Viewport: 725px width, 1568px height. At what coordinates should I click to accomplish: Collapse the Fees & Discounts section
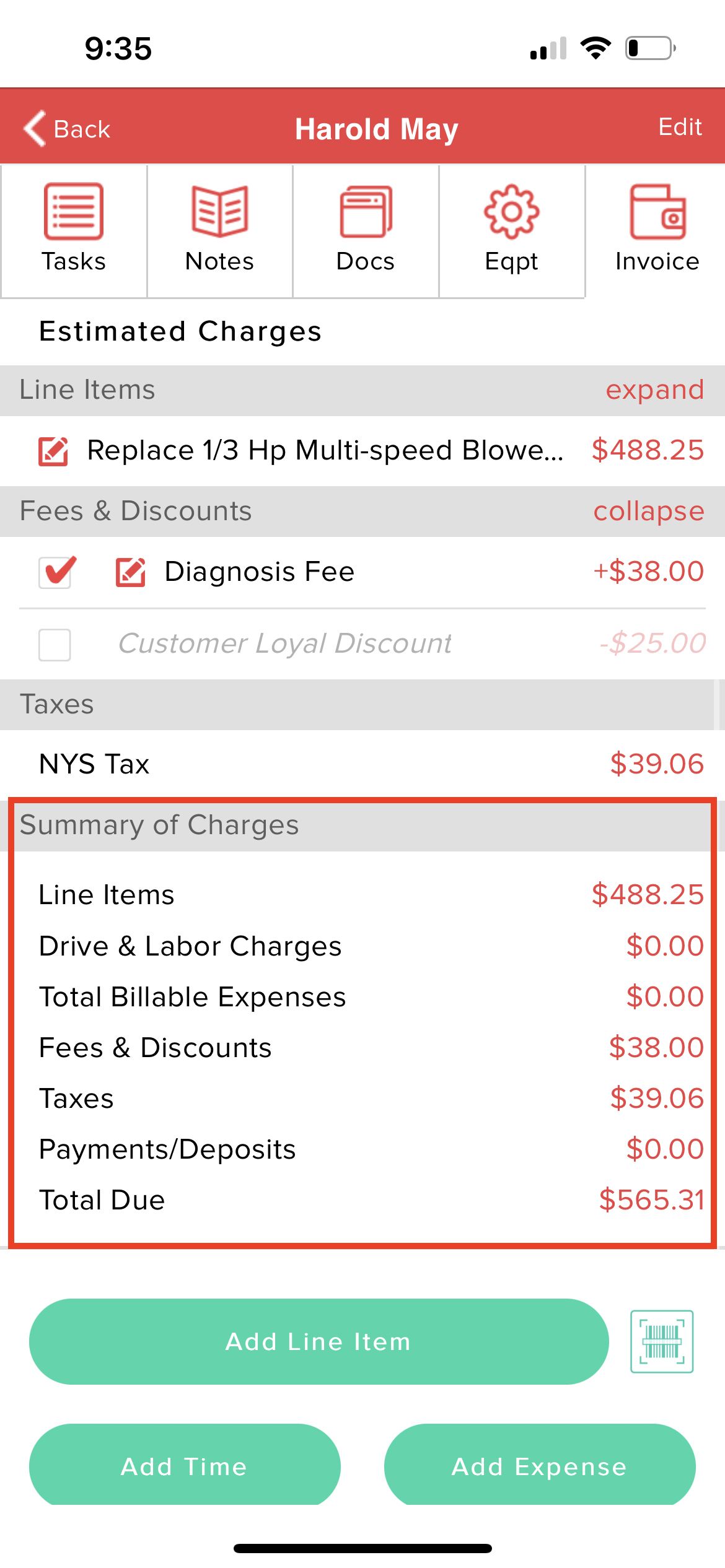click(648, 511)
